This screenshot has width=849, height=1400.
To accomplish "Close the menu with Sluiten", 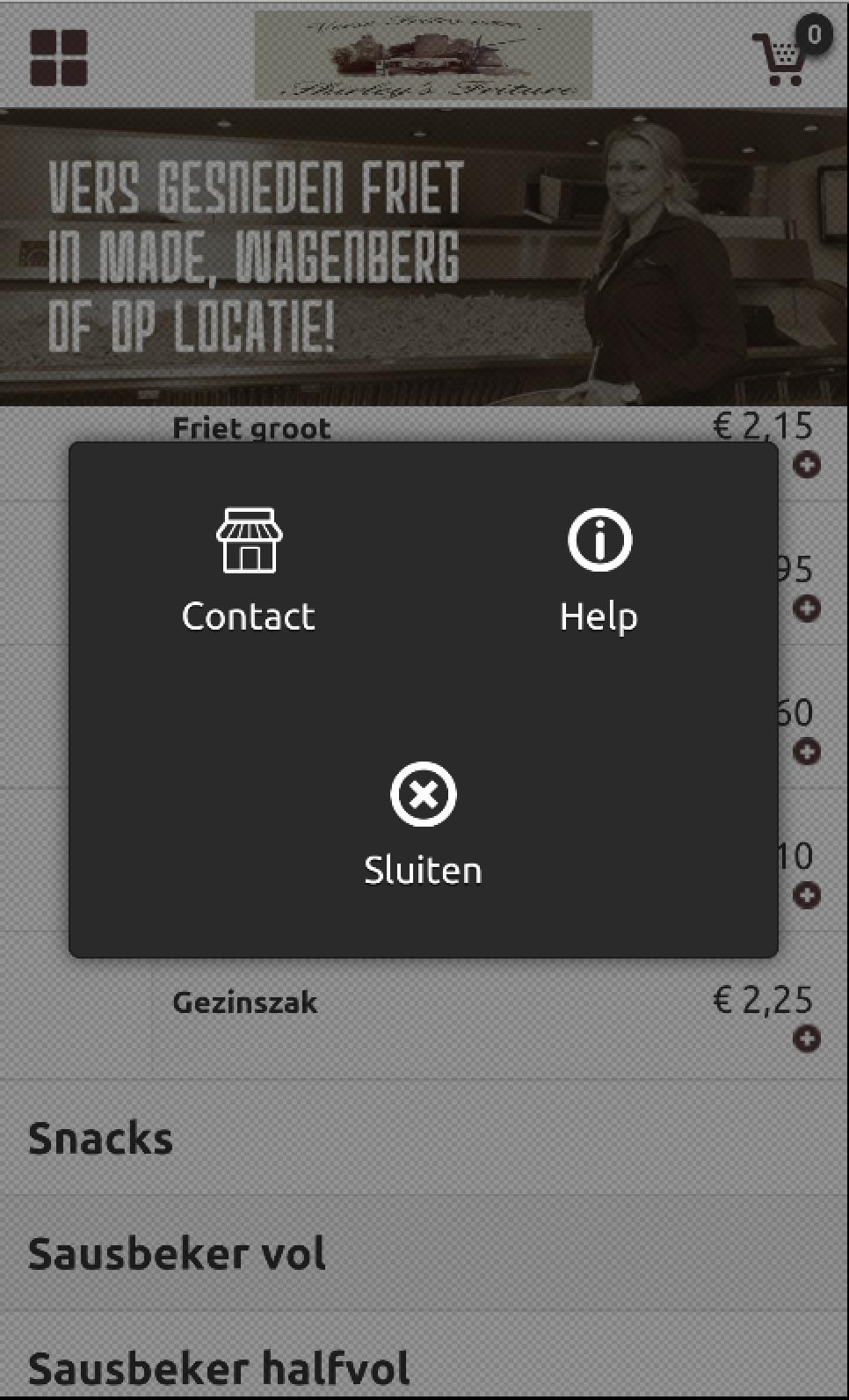I will click(423, 823).
